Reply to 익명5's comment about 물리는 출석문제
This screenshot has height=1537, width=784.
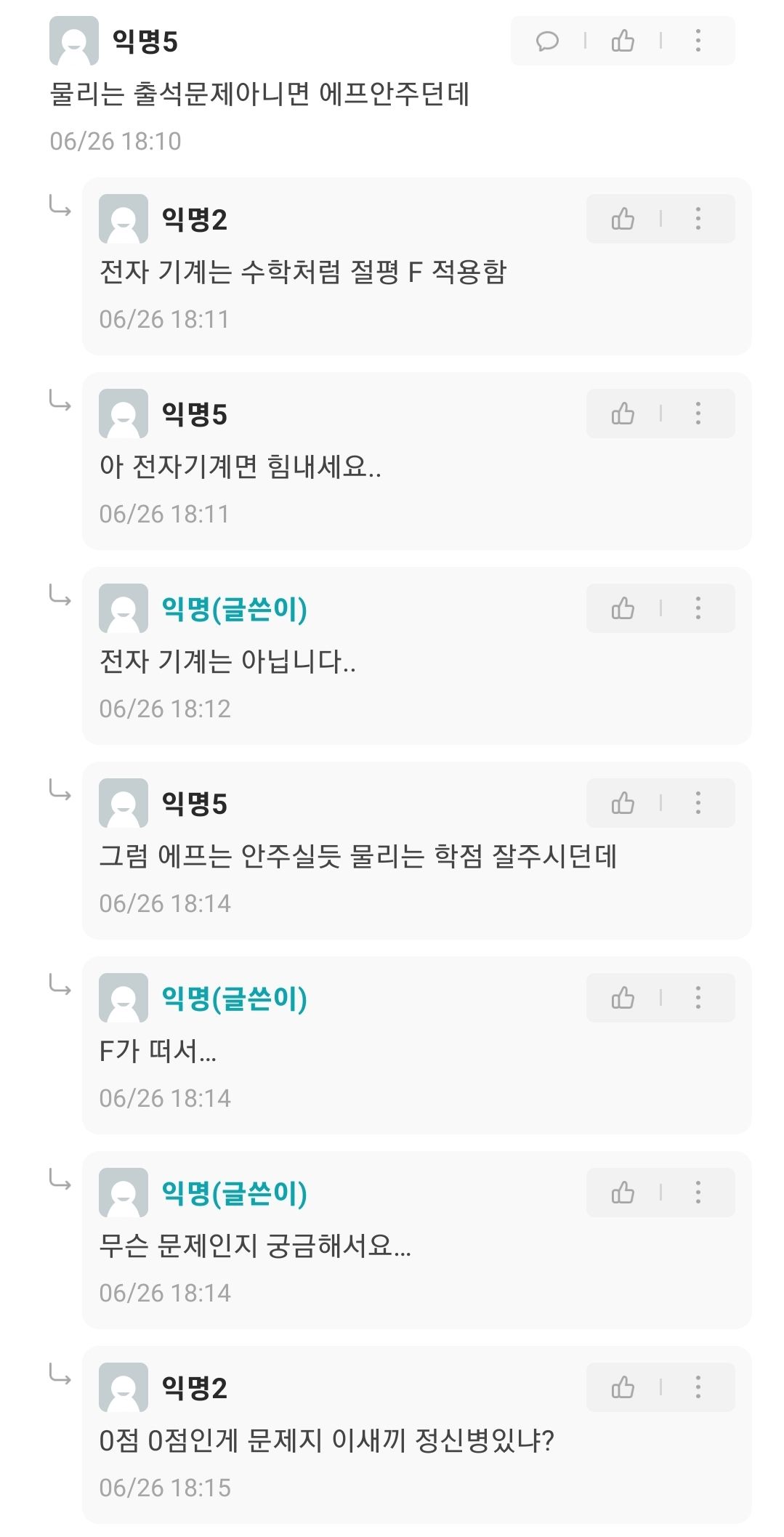[547, 41]
